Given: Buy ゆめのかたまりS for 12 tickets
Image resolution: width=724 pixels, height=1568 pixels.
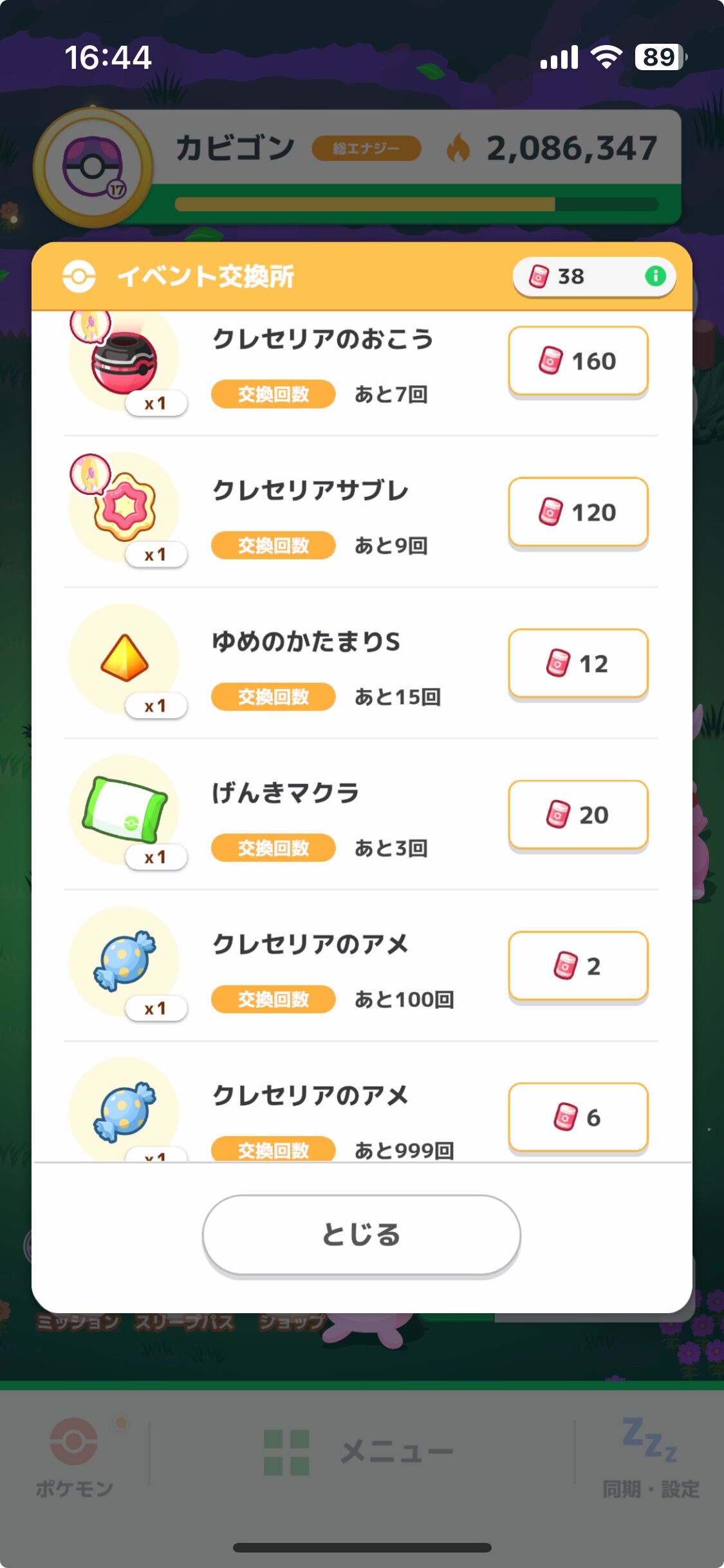Looking at the screenshot, I should pos(577,664).
